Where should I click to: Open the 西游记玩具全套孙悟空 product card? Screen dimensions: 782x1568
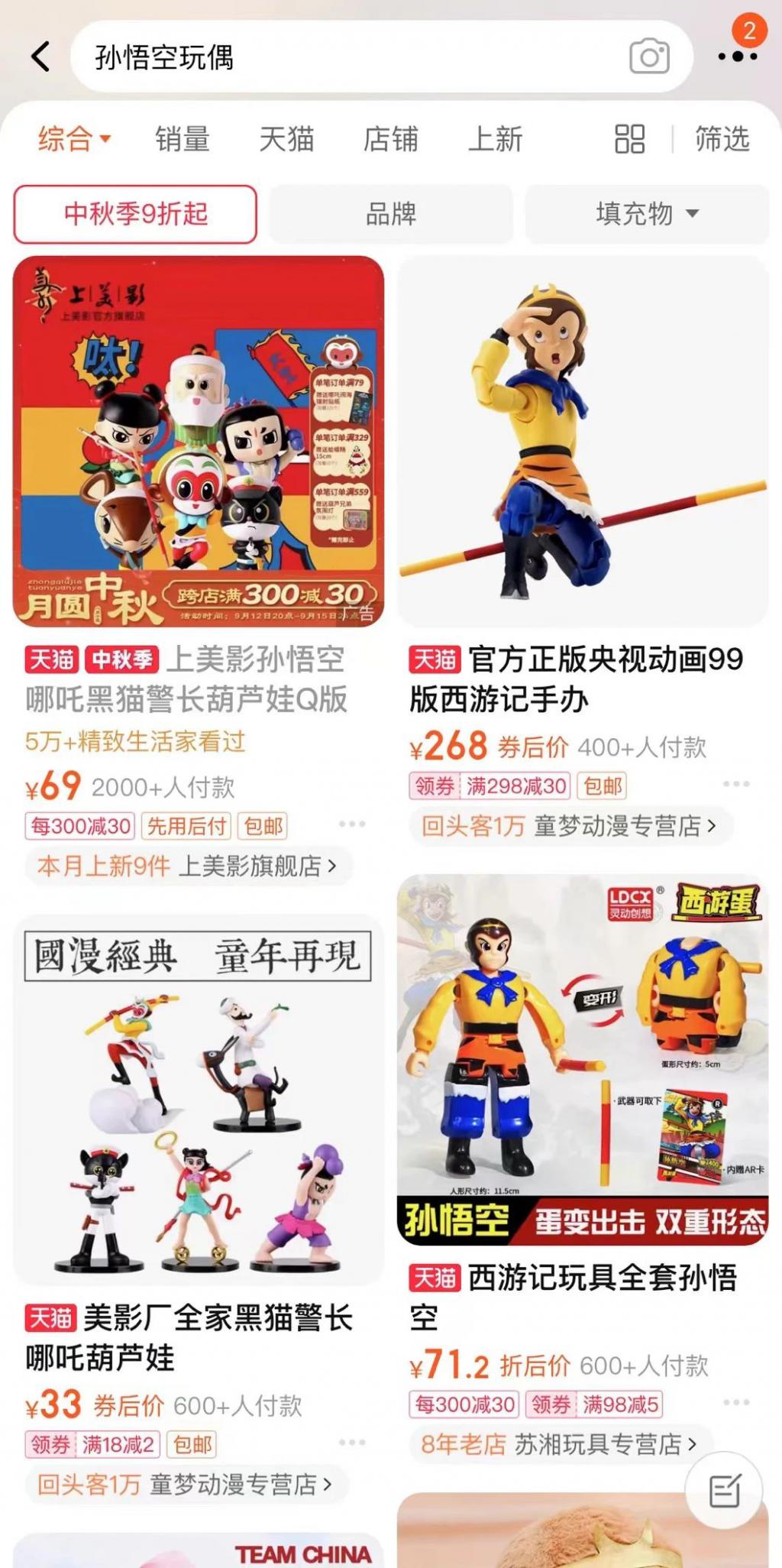coord(583,1059)
